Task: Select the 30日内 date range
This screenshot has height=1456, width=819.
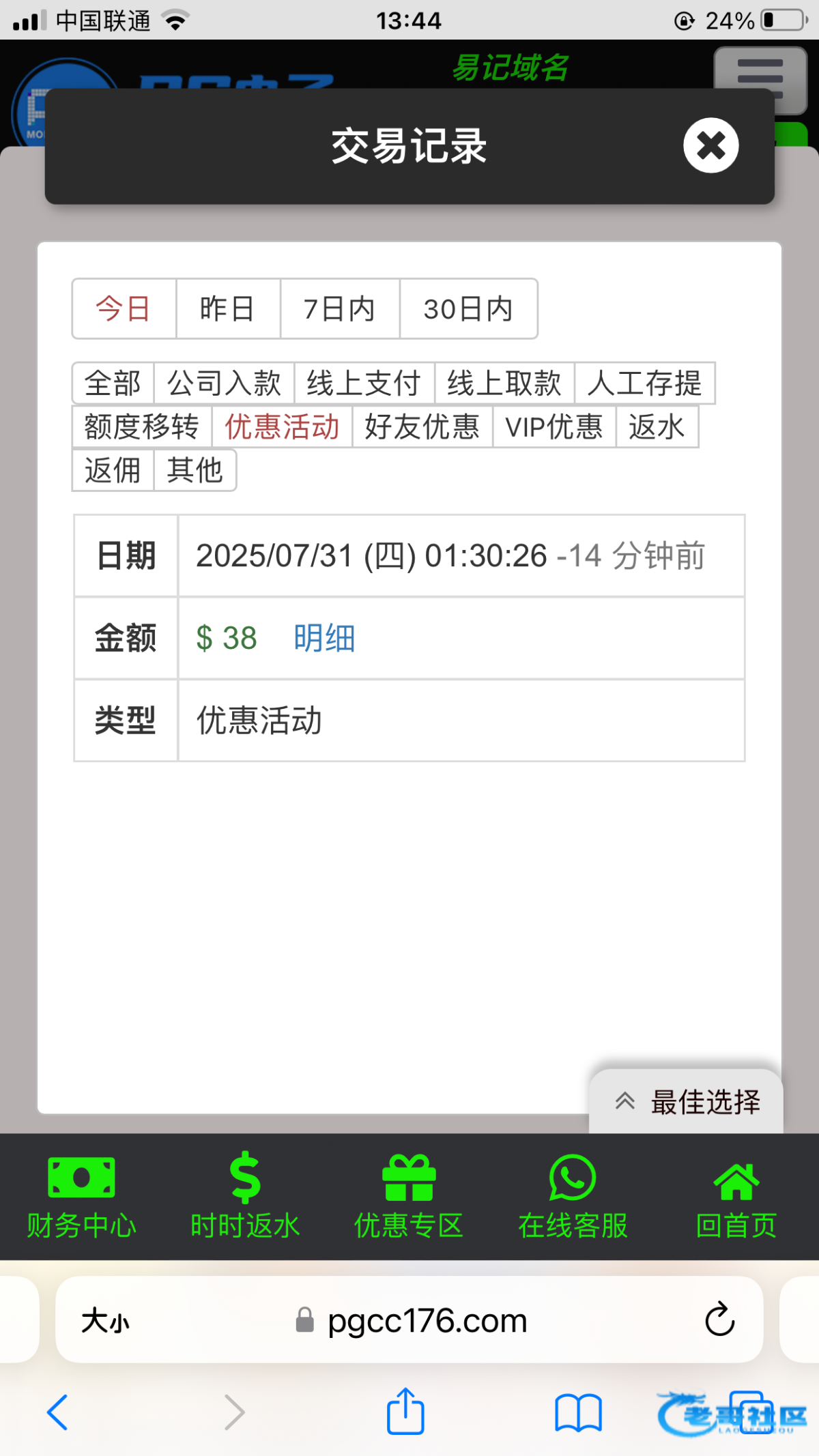Action: 468,308
